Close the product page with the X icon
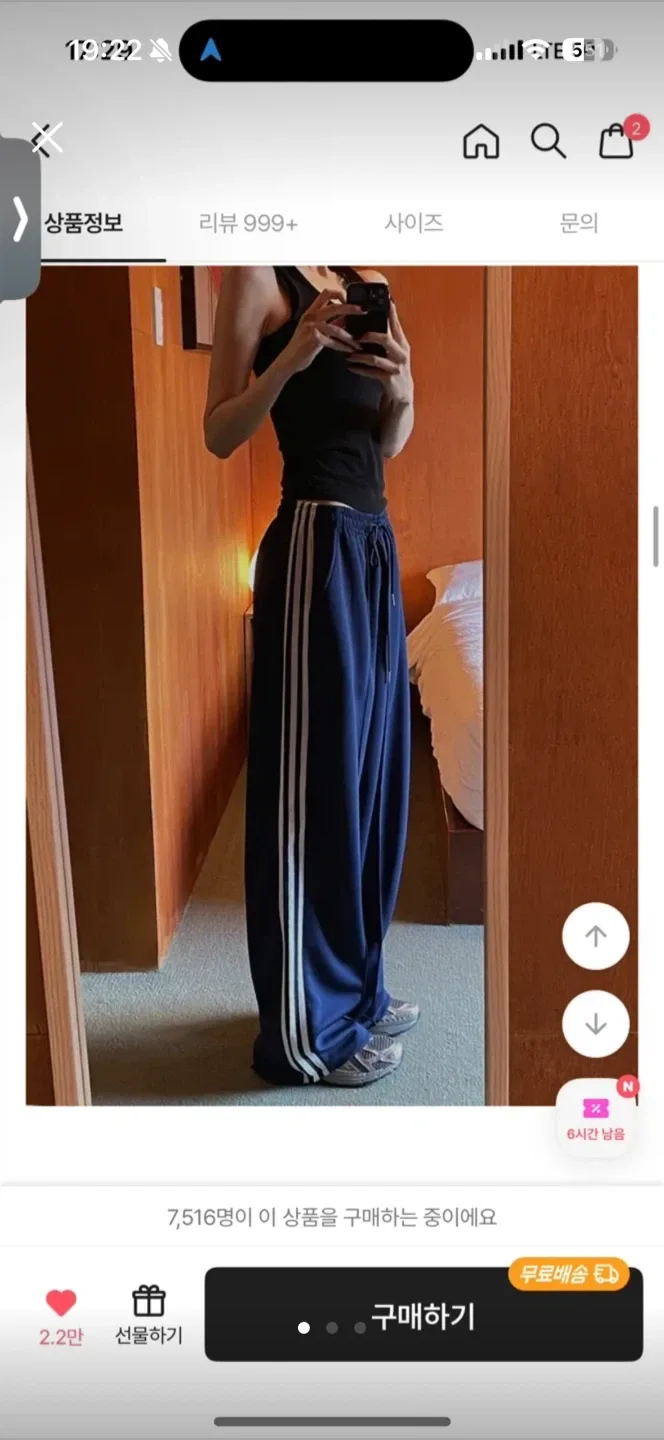The height and width of the screenshot is (1440, 664). pos(46,139)
